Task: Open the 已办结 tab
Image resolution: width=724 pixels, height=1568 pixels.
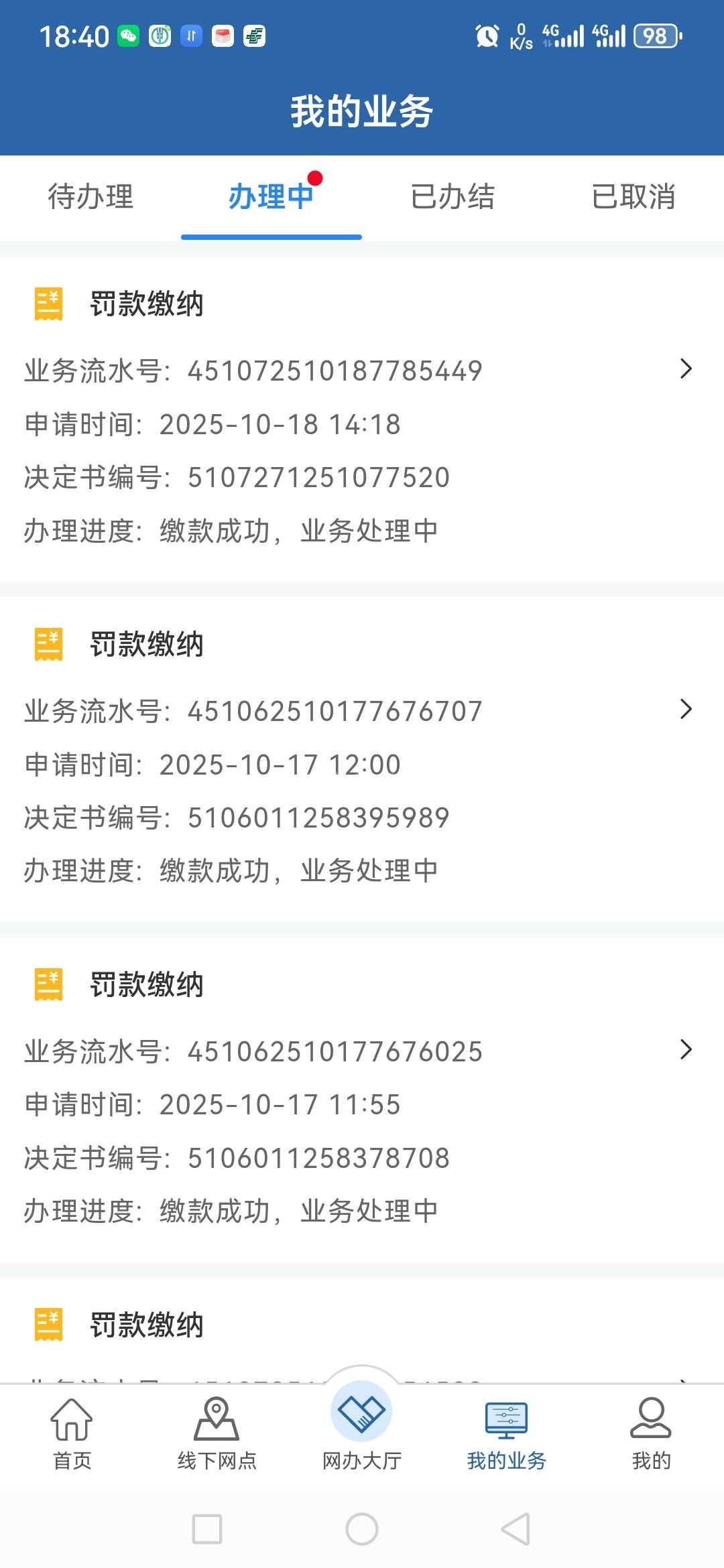Action: [452, 197]
